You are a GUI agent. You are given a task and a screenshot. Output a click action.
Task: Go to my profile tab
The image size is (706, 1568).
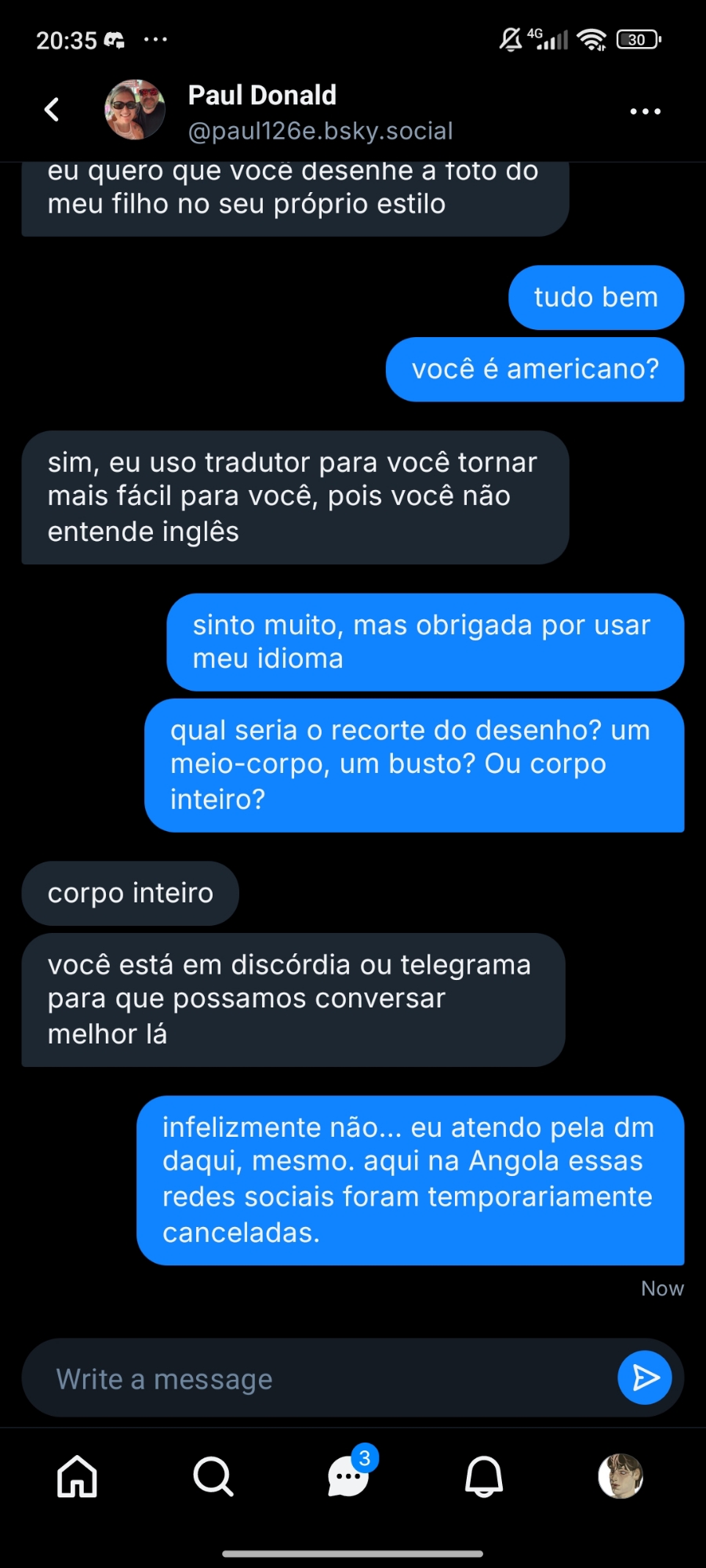[620, 1477]
